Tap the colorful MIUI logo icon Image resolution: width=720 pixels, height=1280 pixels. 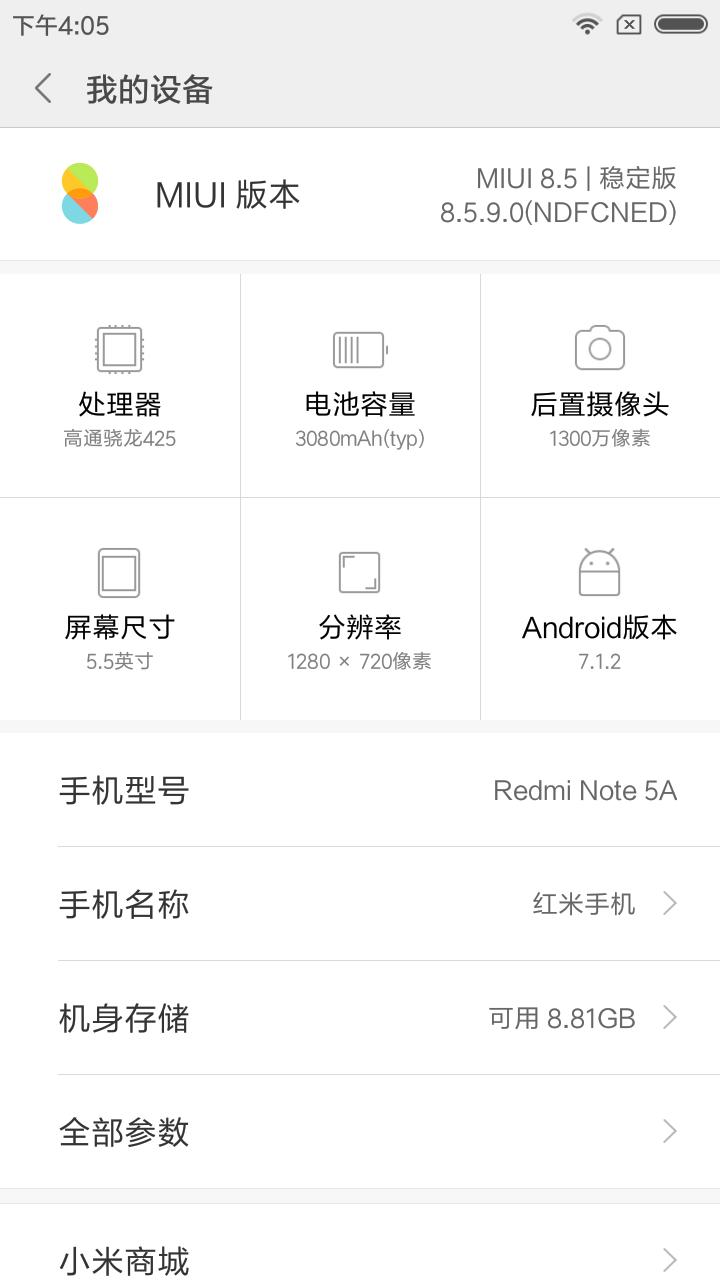[80, 194]
